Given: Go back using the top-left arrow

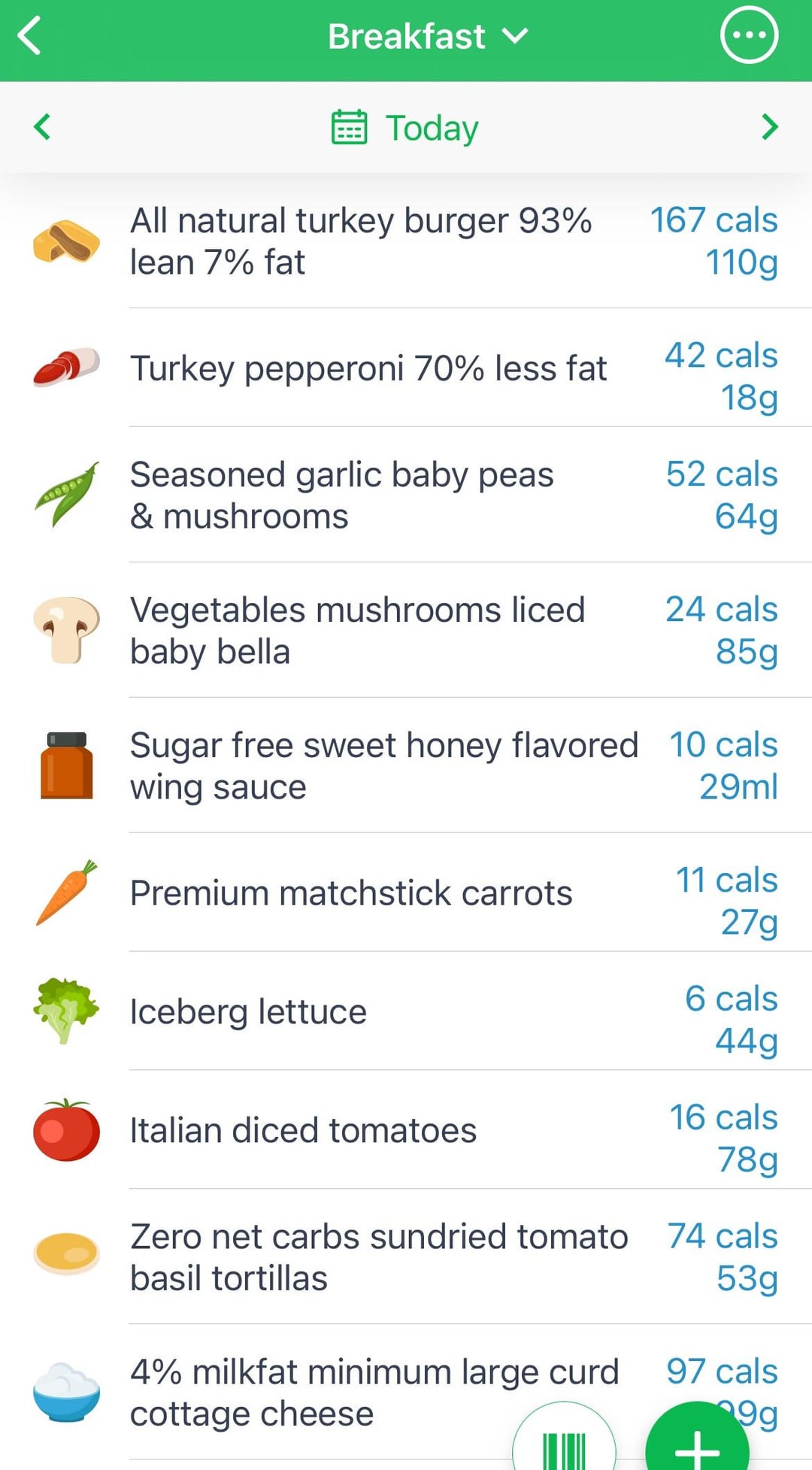Looking at the screenshot, I should [x=30, y=36].
